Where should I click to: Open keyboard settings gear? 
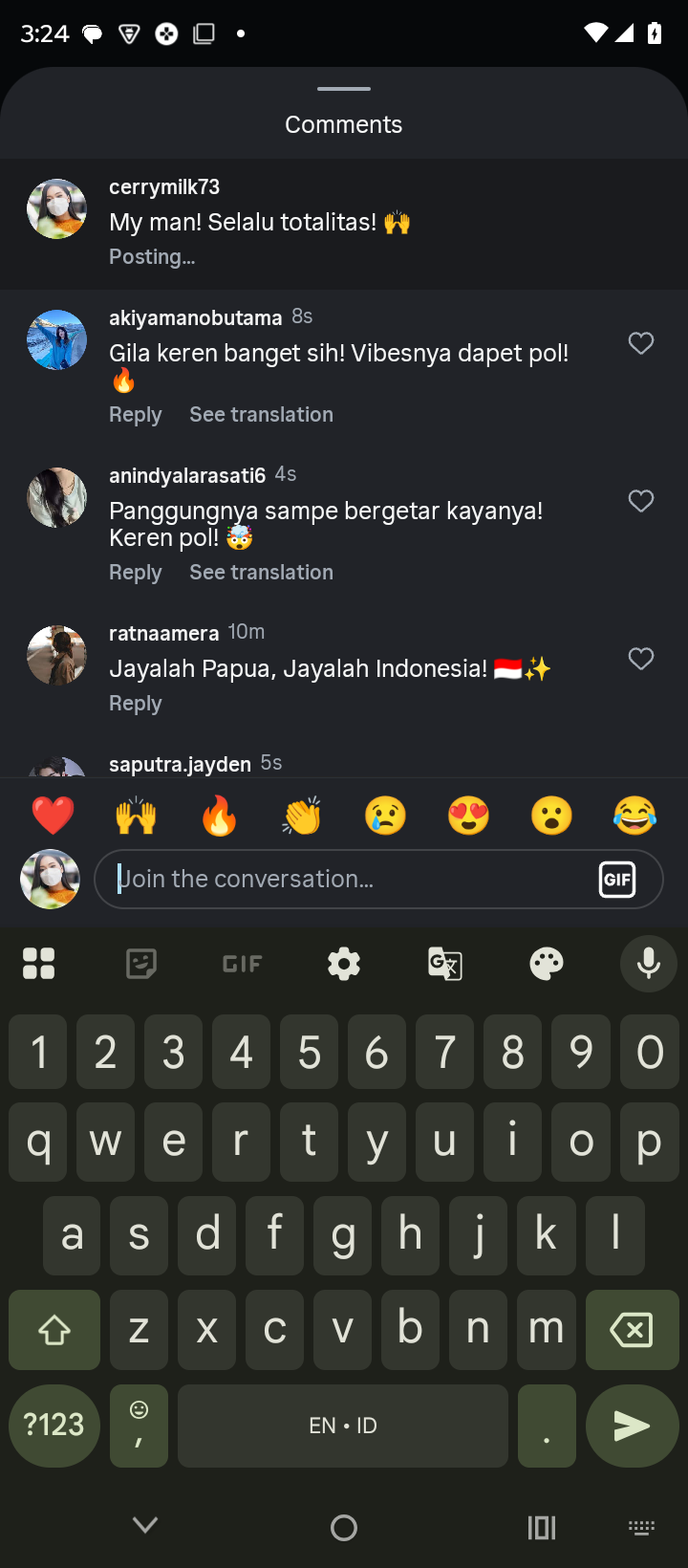(x=344, y=964)
